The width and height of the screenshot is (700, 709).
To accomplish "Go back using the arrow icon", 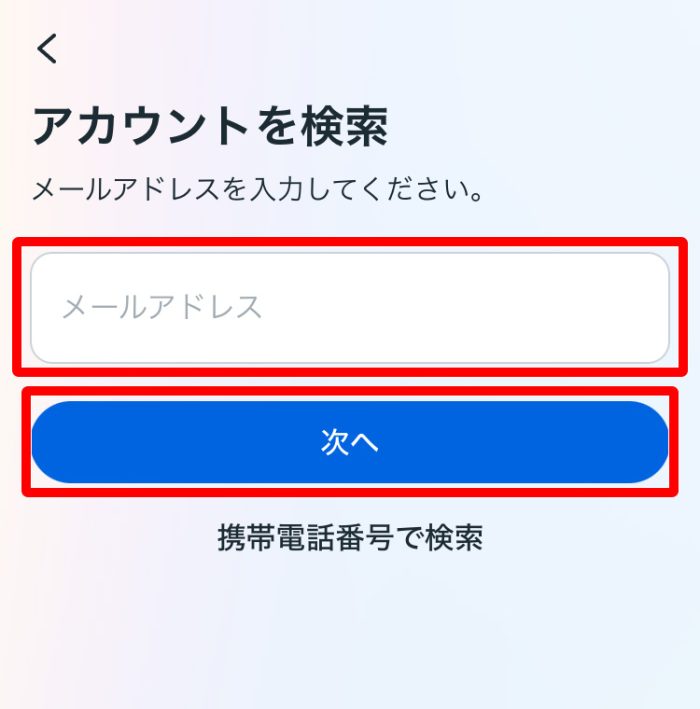I will (47, 48).
